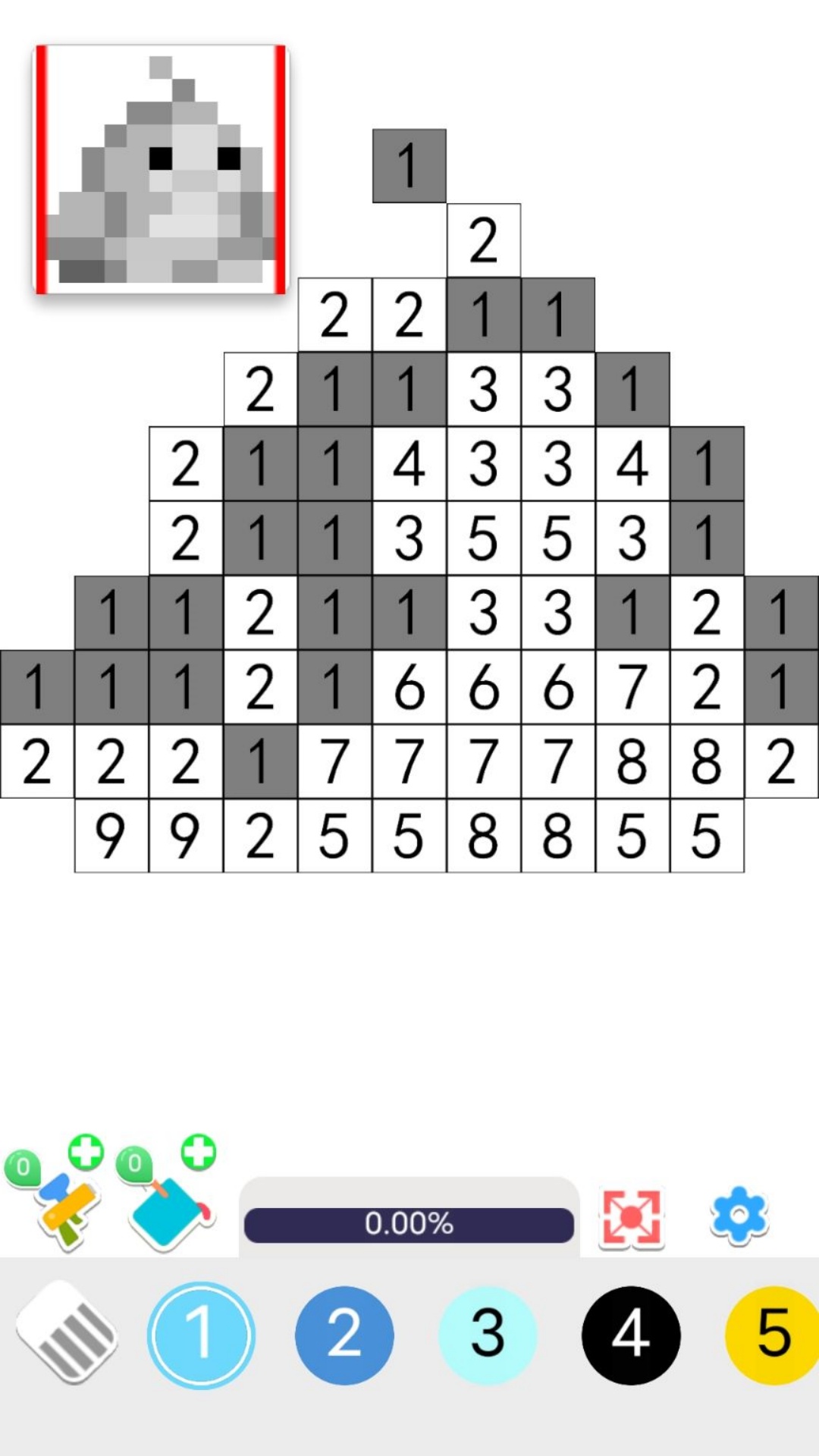Tap the rightmost 2 cell near grid edge
This screenshot has width=819, height=1456.
[x=781, y=762]
